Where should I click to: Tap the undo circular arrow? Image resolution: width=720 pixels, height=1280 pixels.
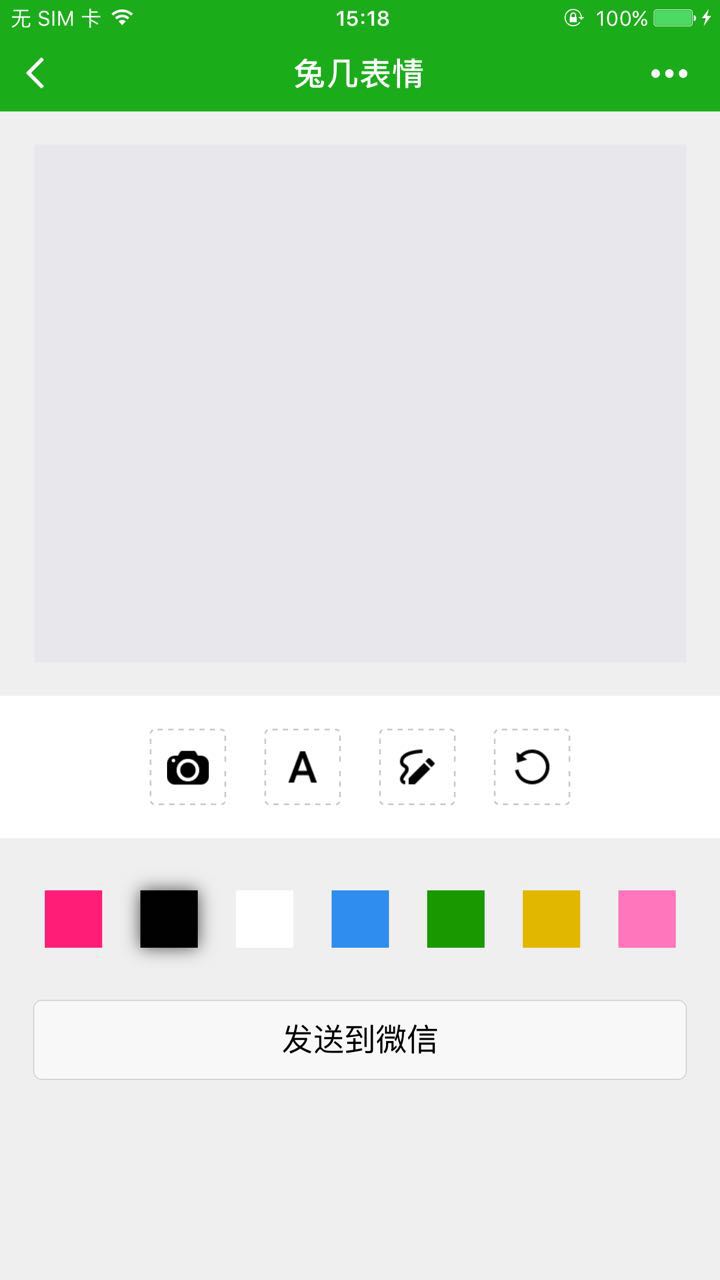tap(532, 767)
